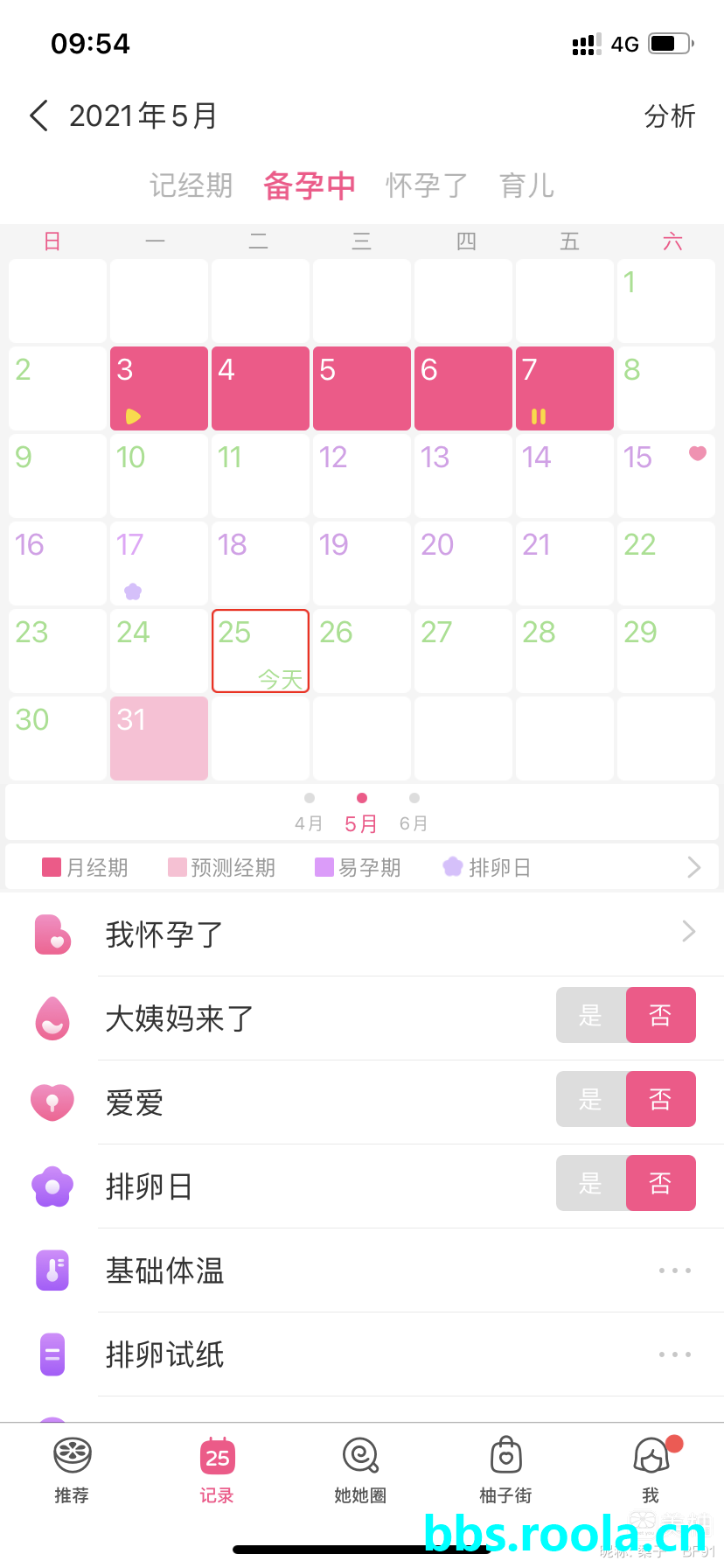Viewport: 724px width, 1568px height.
Task: Open 分析 analysis page
Action: (669, 115)
